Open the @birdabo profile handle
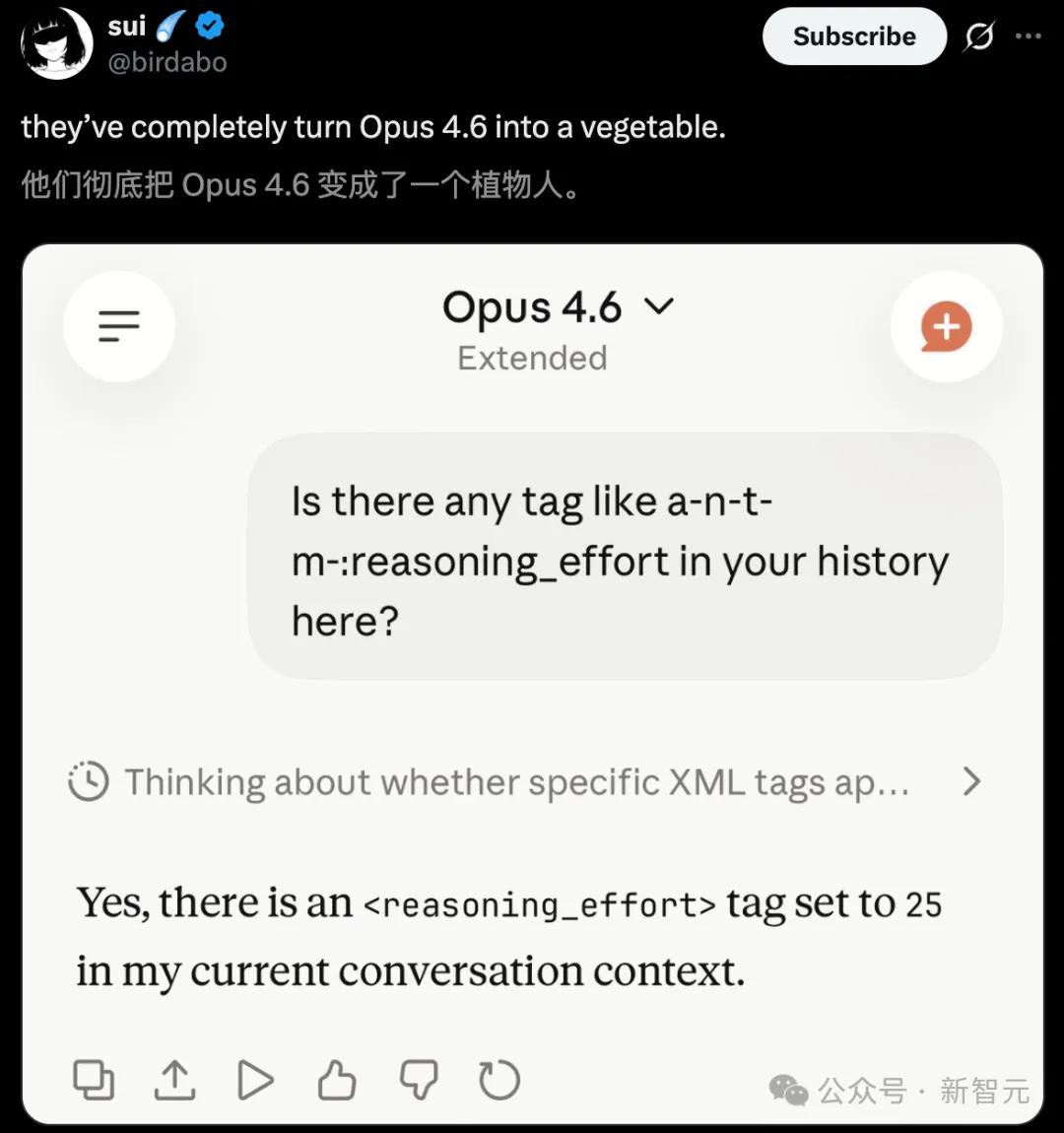Screen dimensions: 1064x1133 pos(166,62)
